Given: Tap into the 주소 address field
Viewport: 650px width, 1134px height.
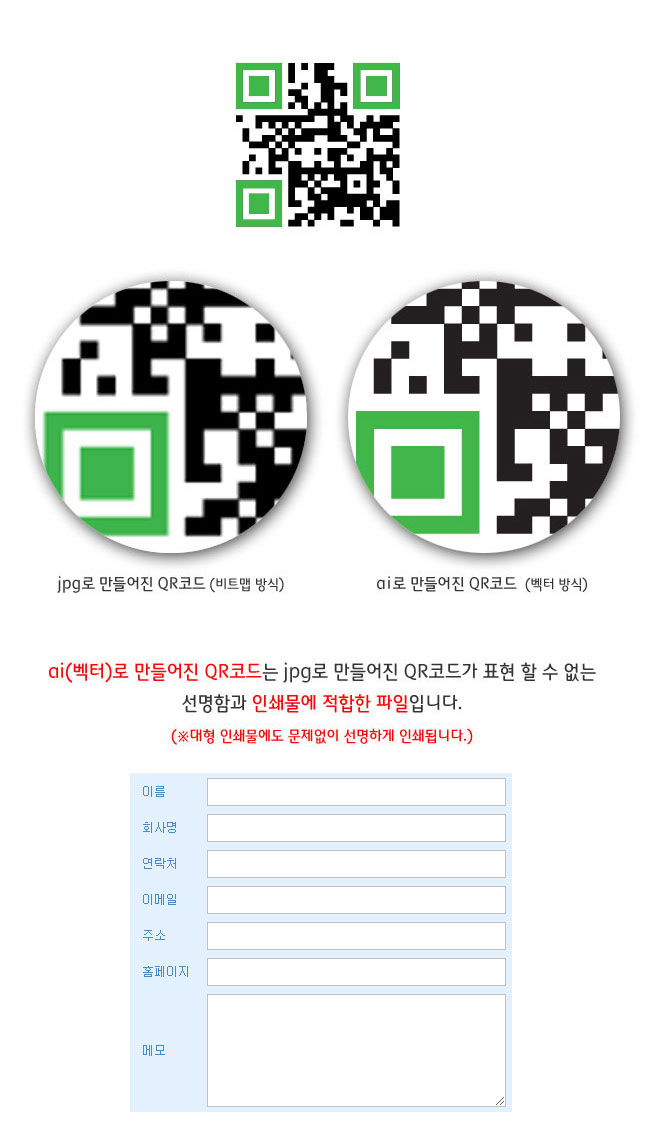Looking at the screenshot, I should [x=356, y=936].
